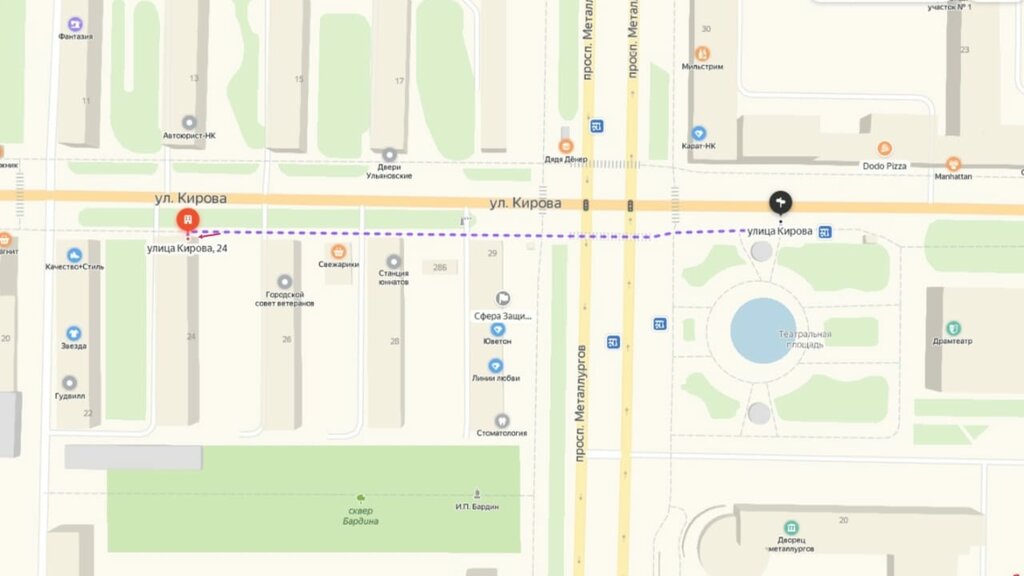This screenshot has height=576, width=1024.
Task: Tap the Мильстрим place marker
Action: pyautogui.click(x=702, y=53)
